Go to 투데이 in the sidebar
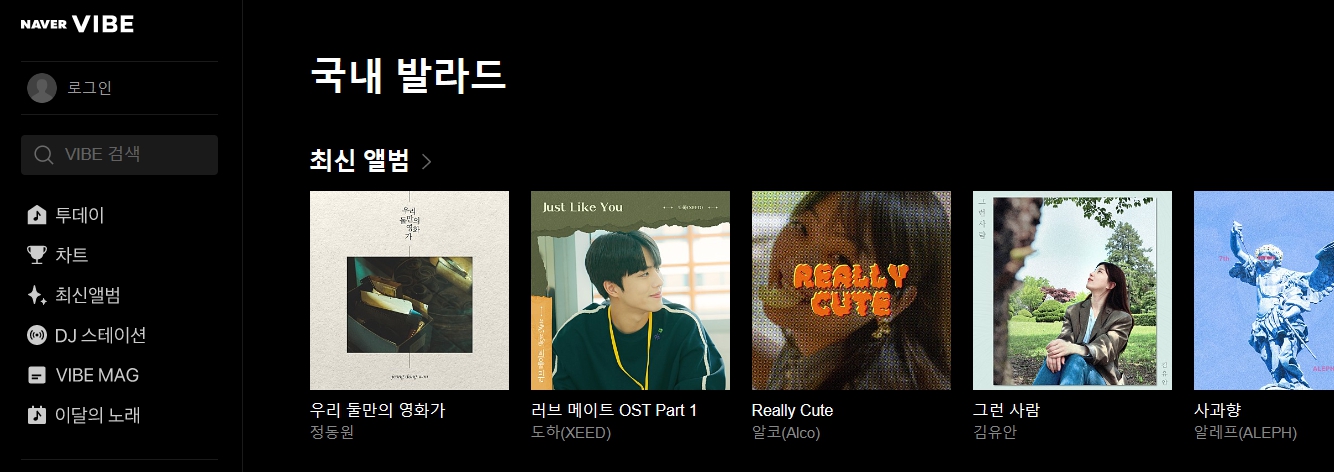This screenshot has height=472, width=1334. click(79, 215)
